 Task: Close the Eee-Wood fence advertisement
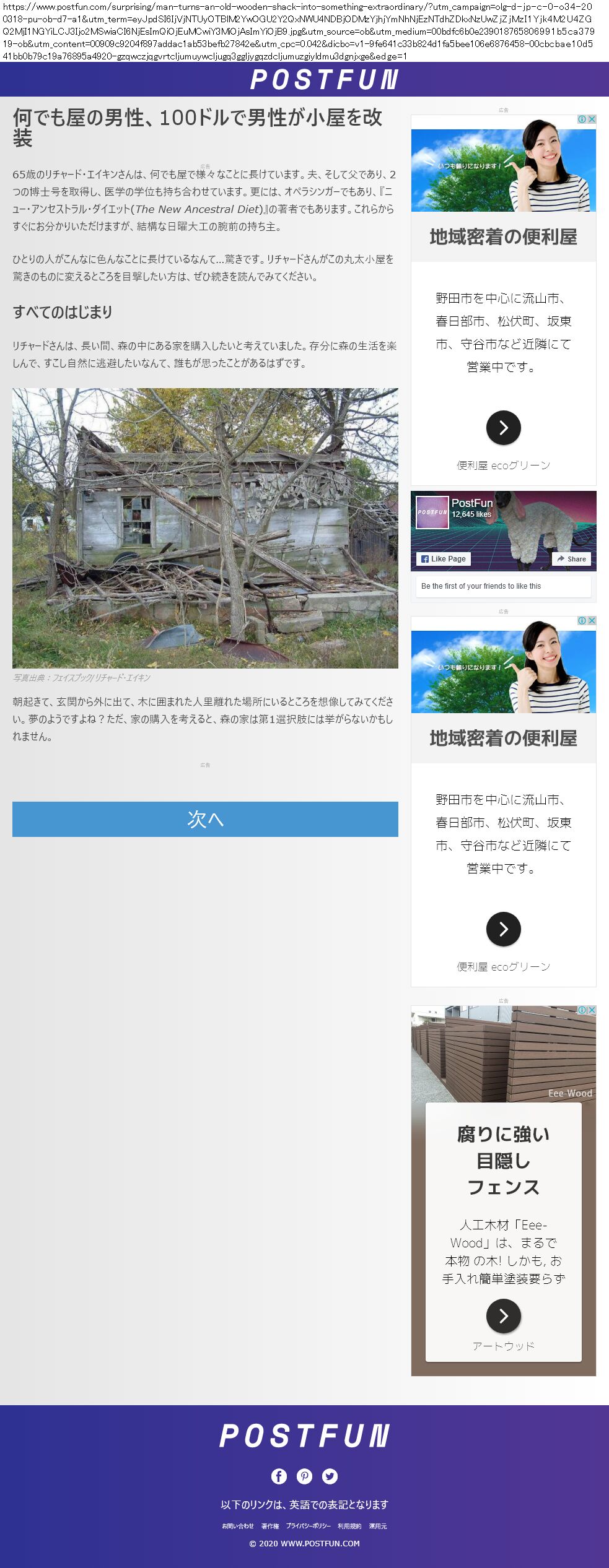(x=592, y=1010)
